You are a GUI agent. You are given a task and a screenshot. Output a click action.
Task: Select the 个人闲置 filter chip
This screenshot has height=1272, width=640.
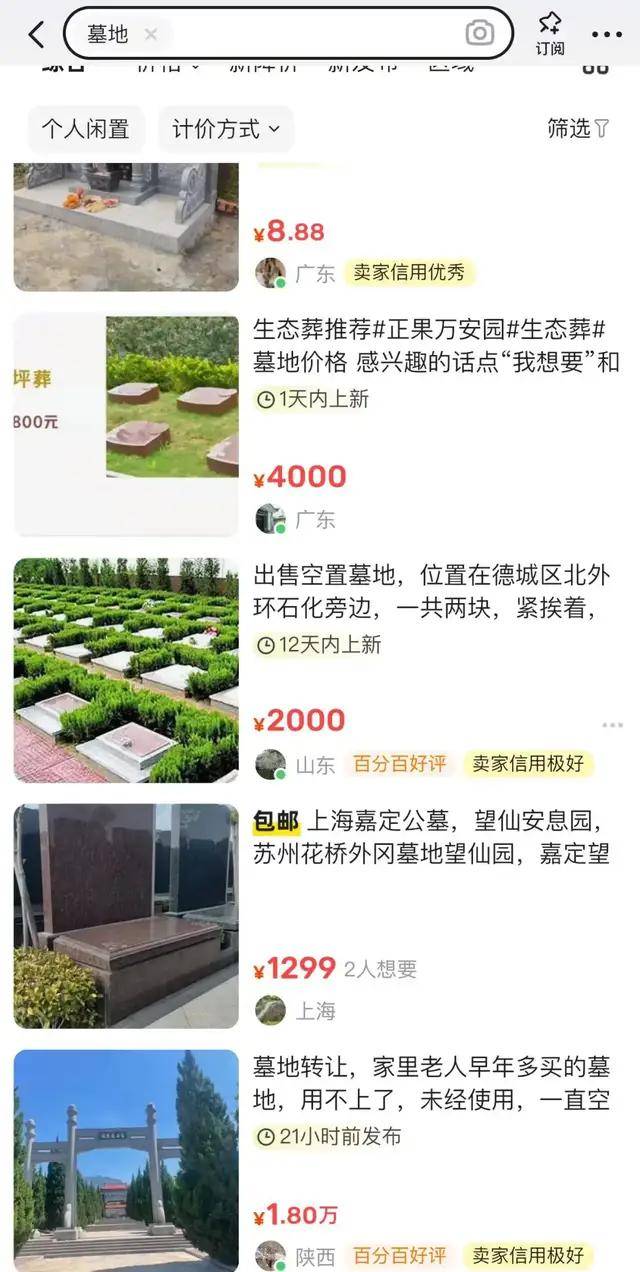coord(86,129)
